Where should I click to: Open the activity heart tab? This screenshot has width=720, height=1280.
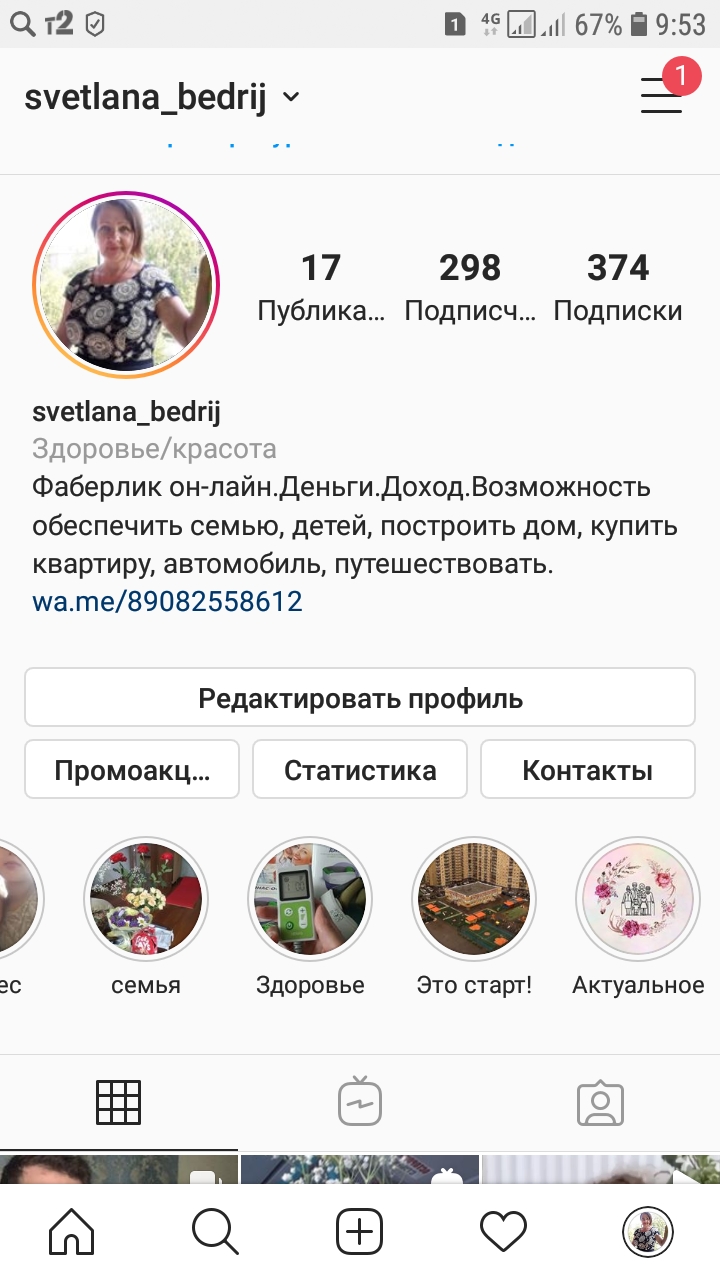504,1232
